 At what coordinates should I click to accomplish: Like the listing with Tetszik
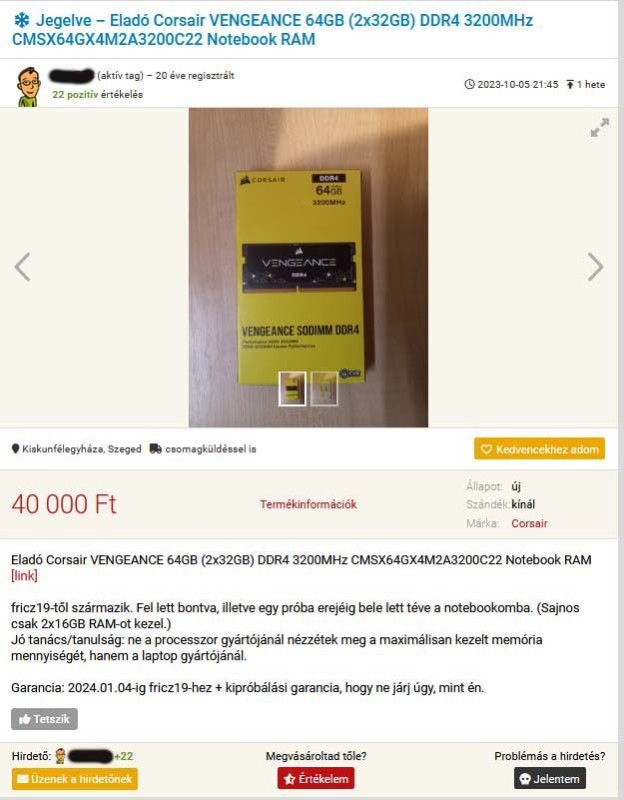pos(44,719)
